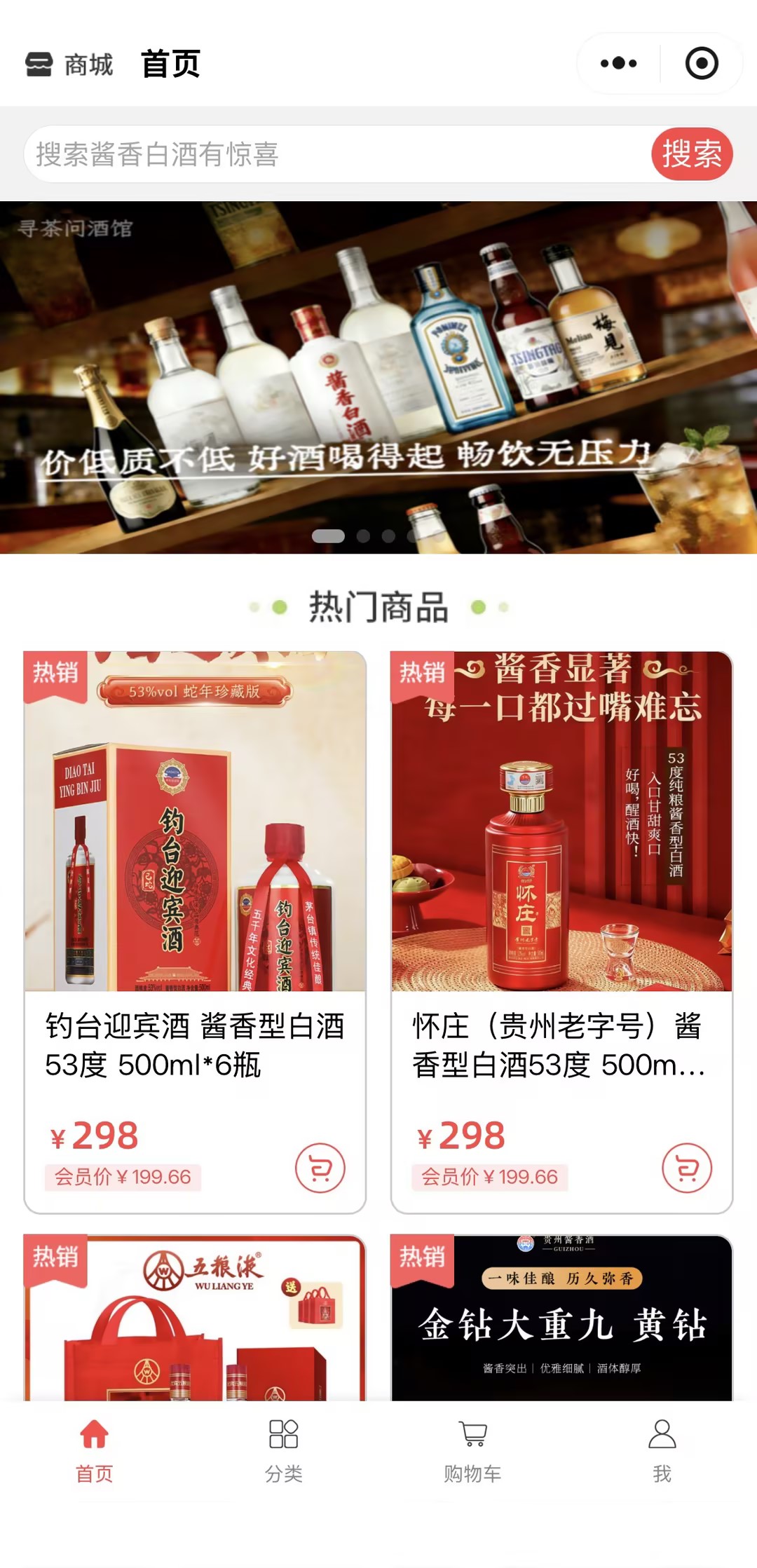Open the 商城 store link
This screenshot has height=1568, width=757.
click(x=69, y=64)
